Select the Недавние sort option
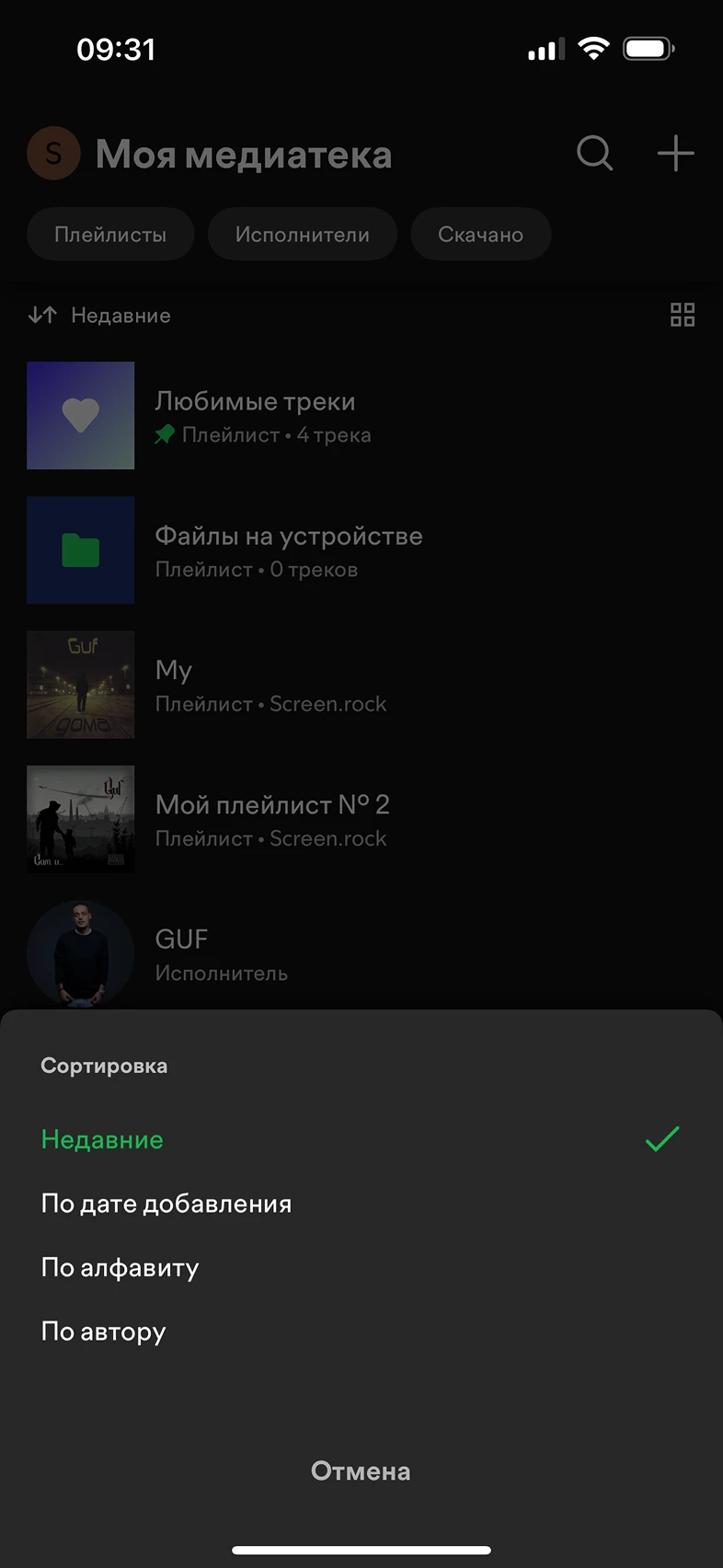The height and width of the screenshot is (1568, 723). [102, 1139]
